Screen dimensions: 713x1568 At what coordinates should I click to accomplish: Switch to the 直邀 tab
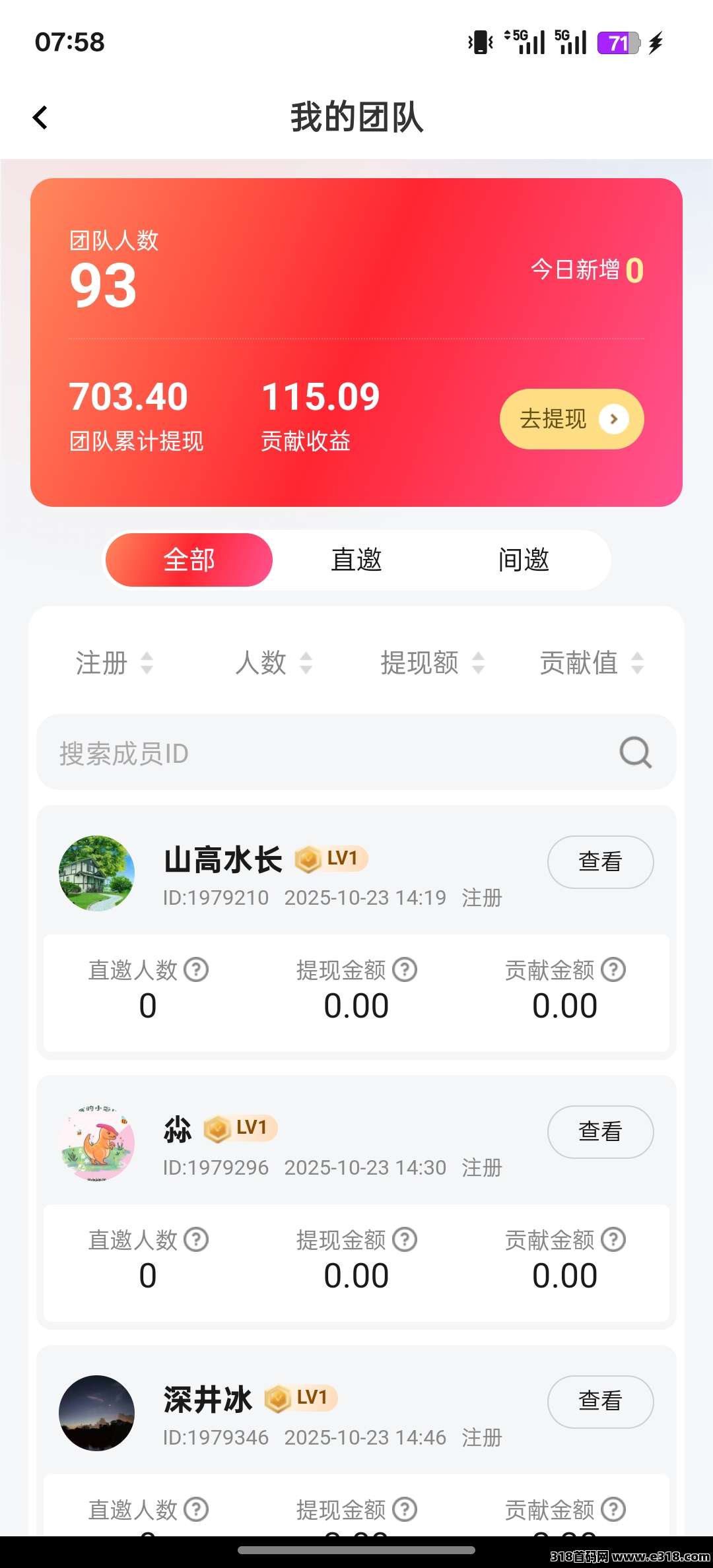click(x=356, y=560)
